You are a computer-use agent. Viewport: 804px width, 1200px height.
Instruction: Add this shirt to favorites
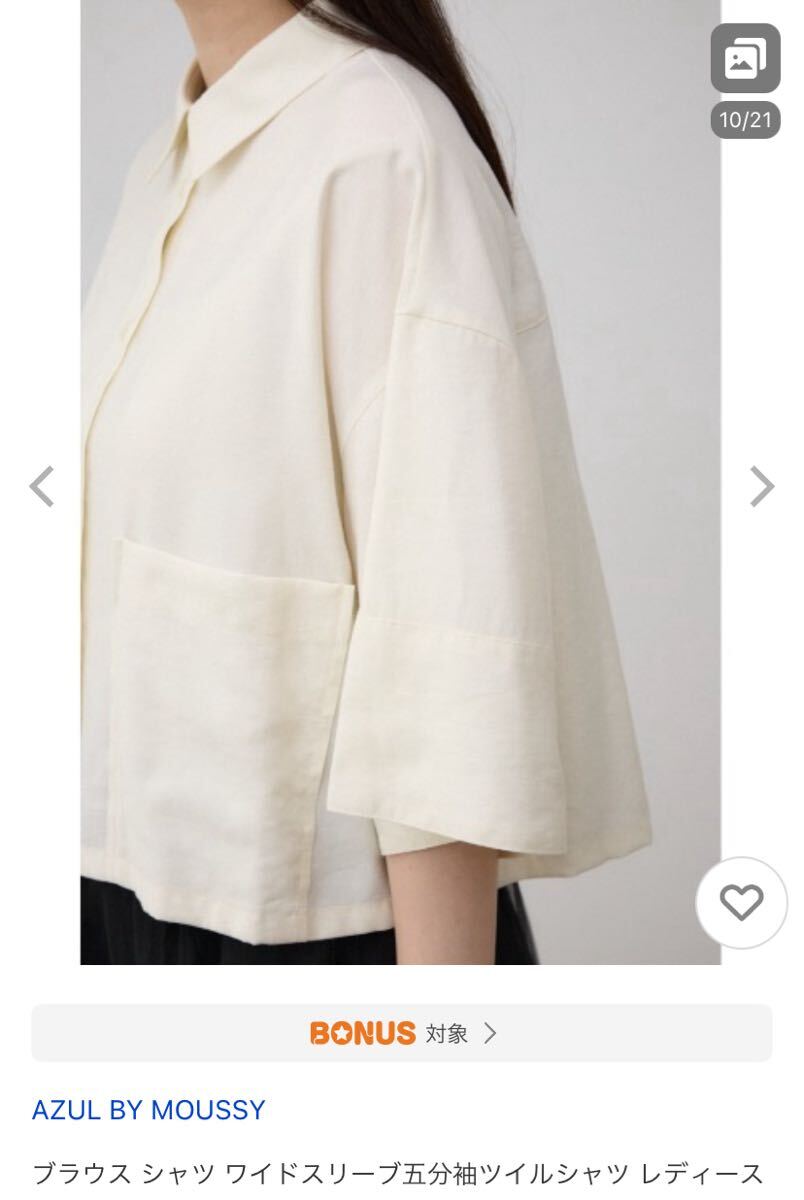coord(741,903)
